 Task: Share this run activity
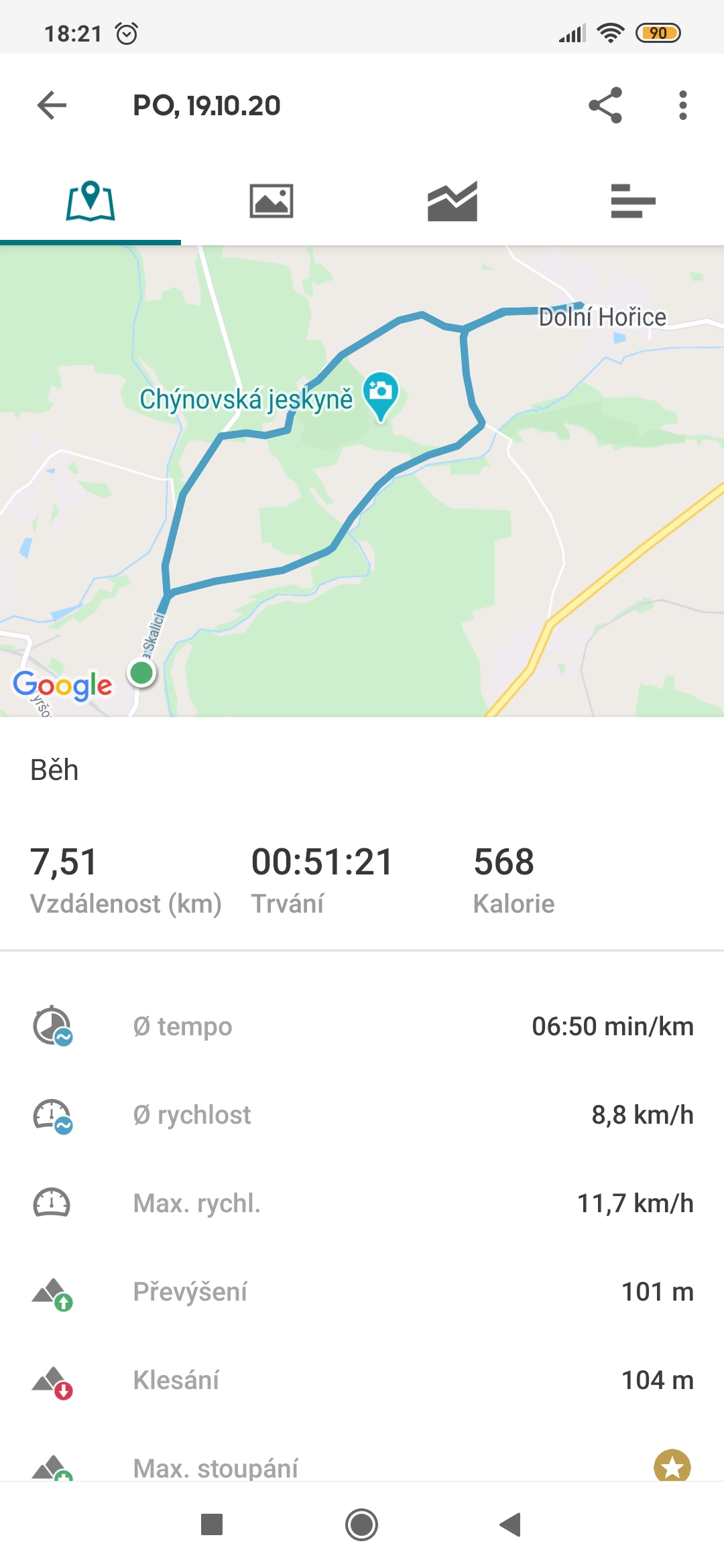pos(605,105)
